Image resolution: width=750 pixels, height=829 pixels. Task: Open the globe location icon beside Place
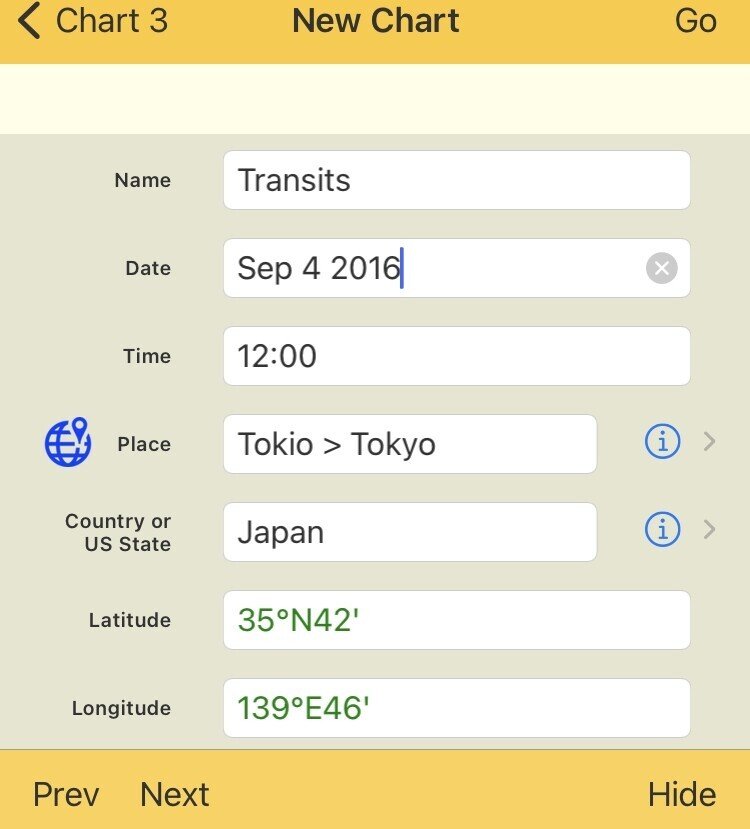coord(68,442)
